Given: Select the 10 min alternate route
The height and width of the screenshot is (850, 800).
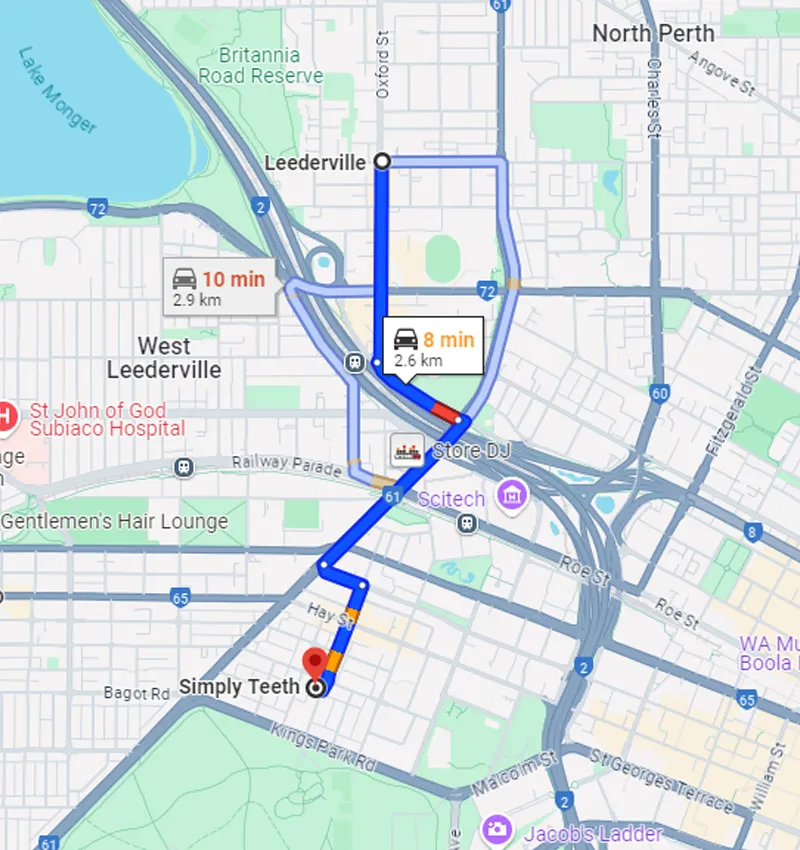Looking at the screenshot, I should (220, 287).
